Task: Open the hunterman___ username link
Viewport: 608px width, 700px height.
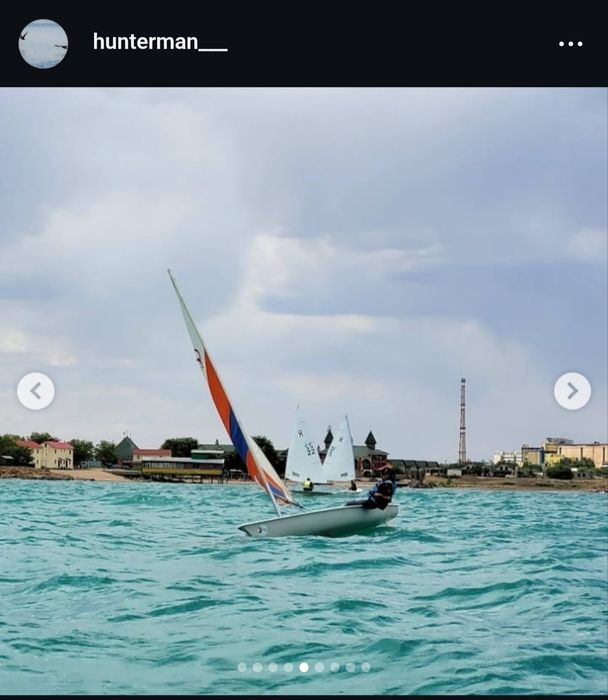Action: (x=160, y=42)
